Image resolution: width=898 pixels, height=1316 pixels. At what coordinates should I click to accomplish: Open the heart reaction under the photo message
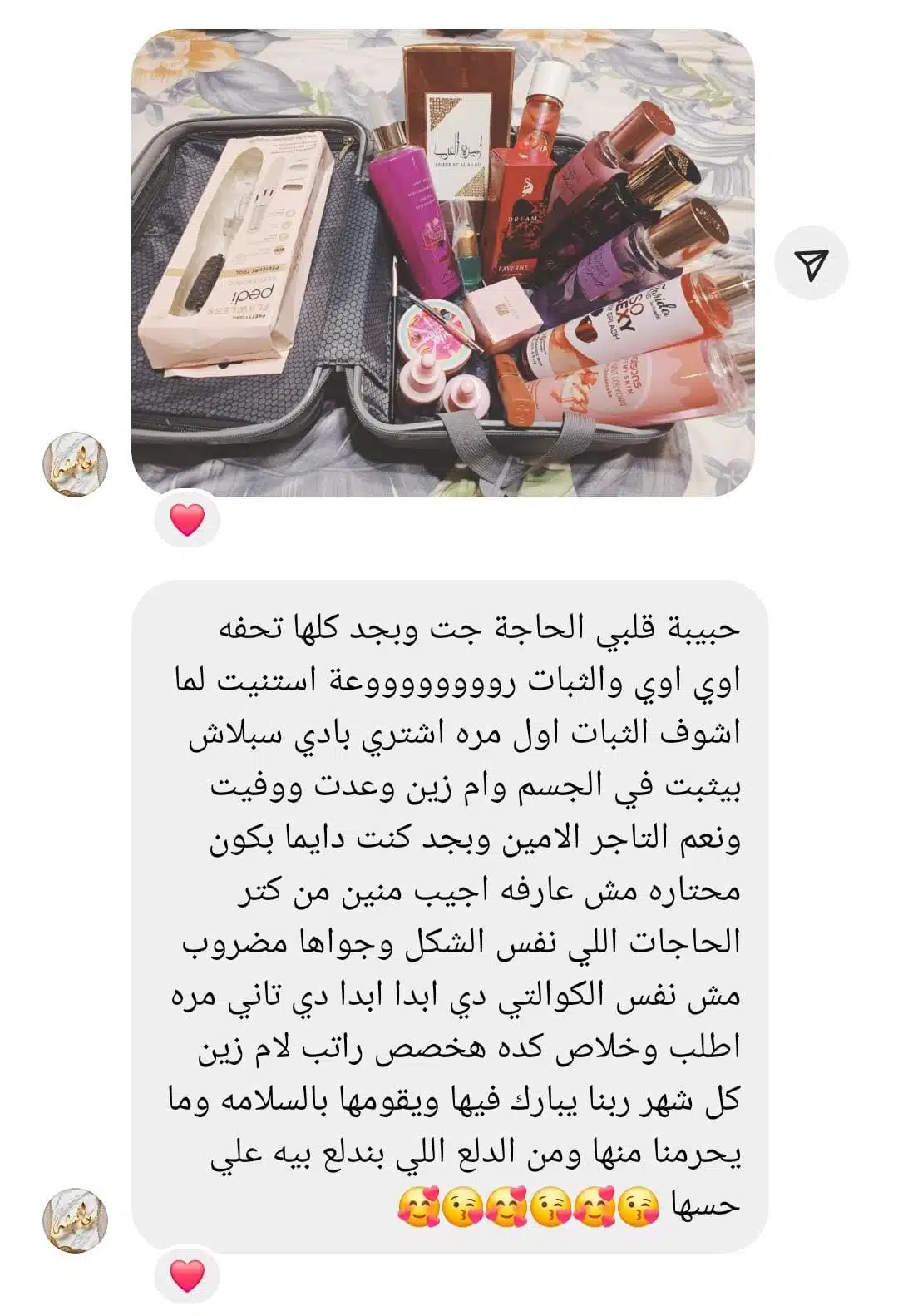(187, 521)
